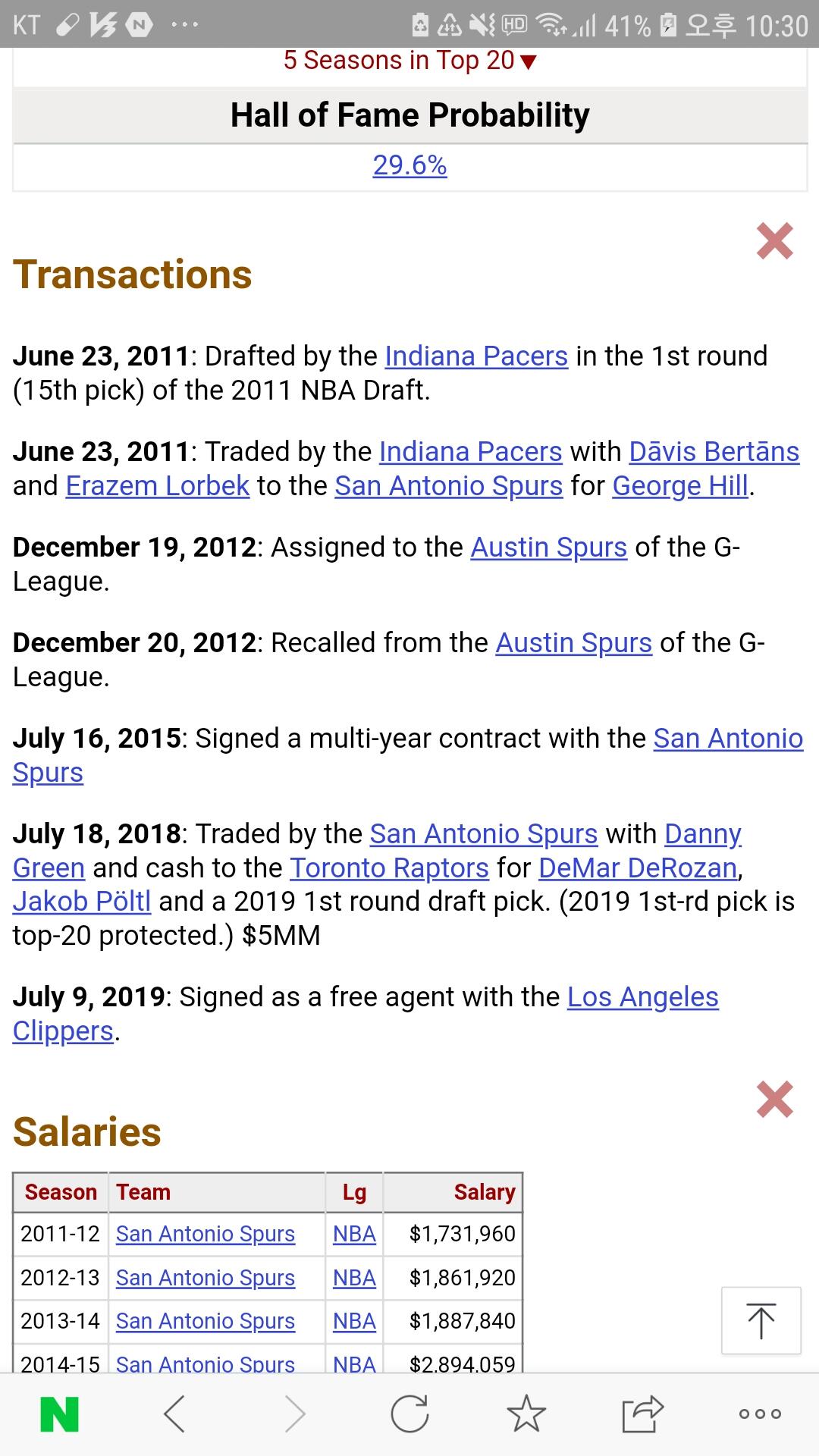Reload the current page
Viewport: 819px width, 1456px height.
409,1414
